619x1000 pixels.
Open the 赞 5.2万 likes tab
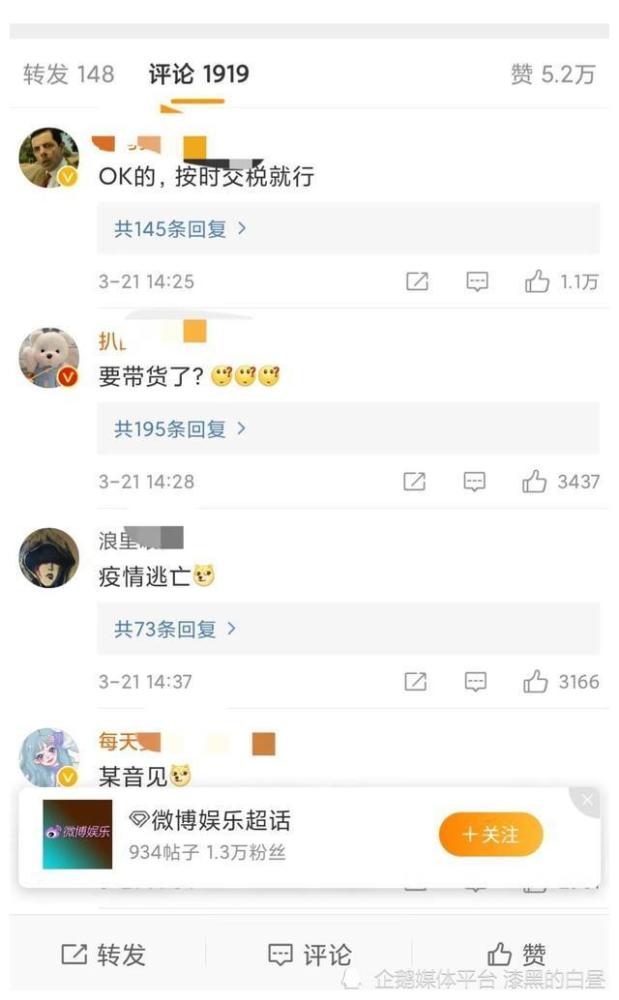553,74
